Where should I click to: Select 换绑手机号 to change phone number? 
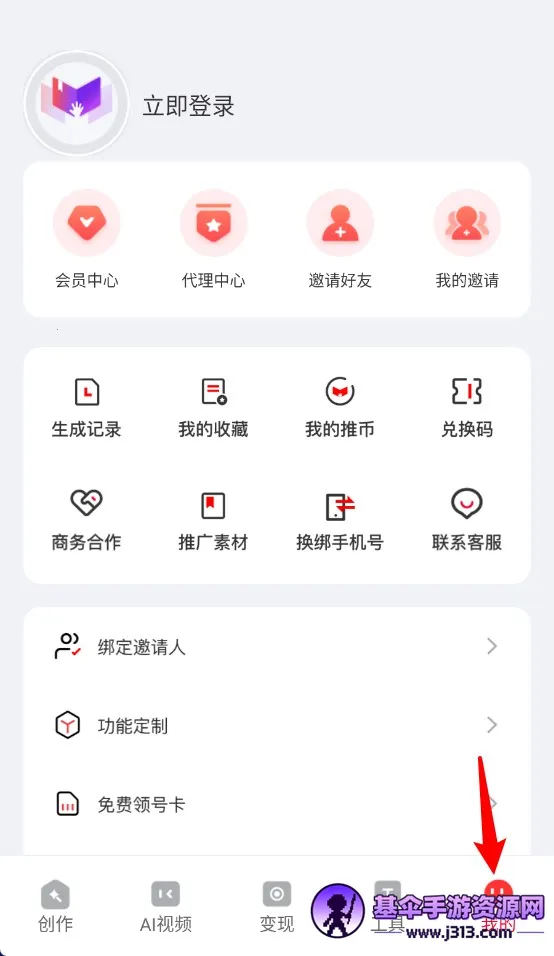[340, 520]
